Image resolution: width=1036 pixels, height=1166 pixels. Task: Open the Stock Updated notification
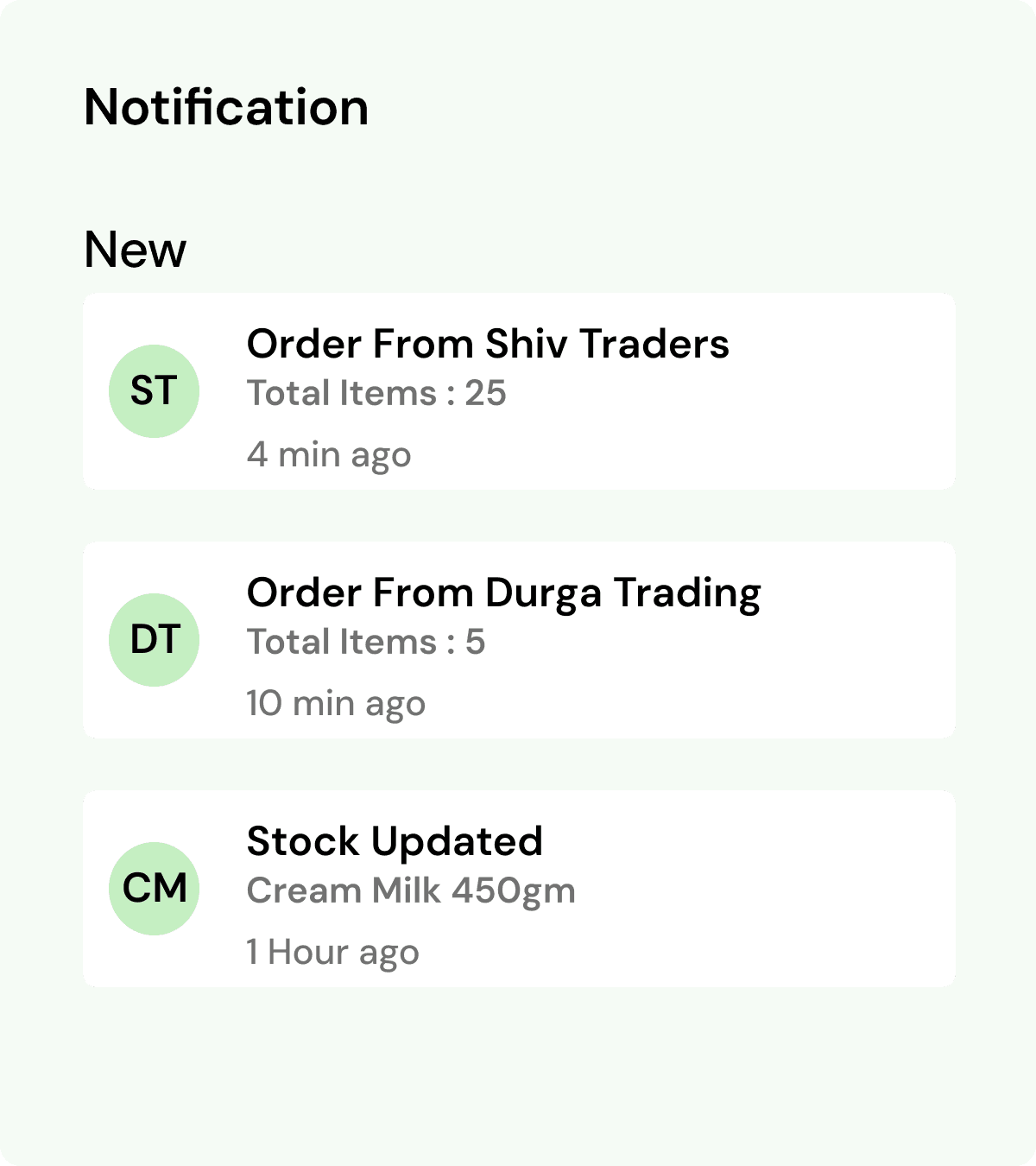point(518,888)
